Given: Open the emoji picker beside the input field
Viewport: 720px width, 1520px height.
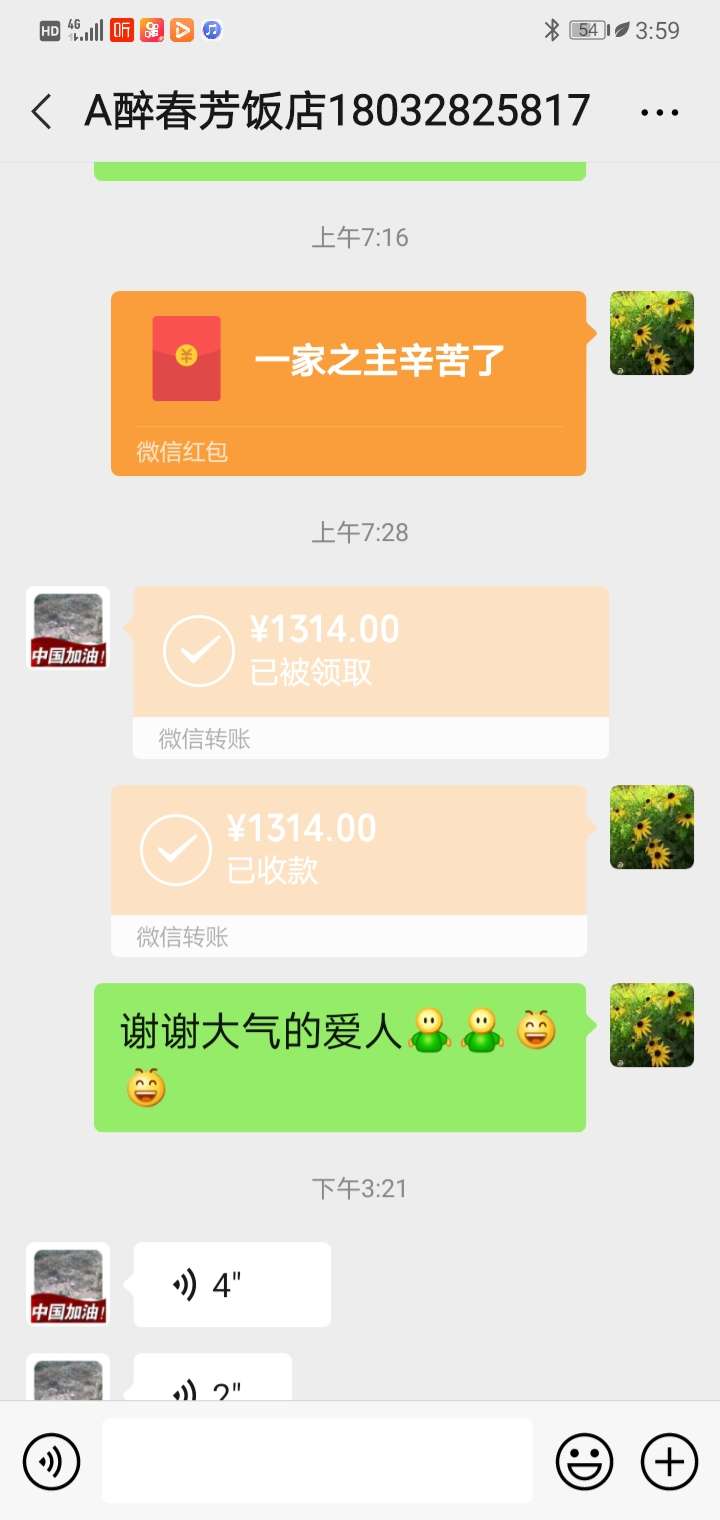Looking at the screenshot, I should pos(584,1461).
